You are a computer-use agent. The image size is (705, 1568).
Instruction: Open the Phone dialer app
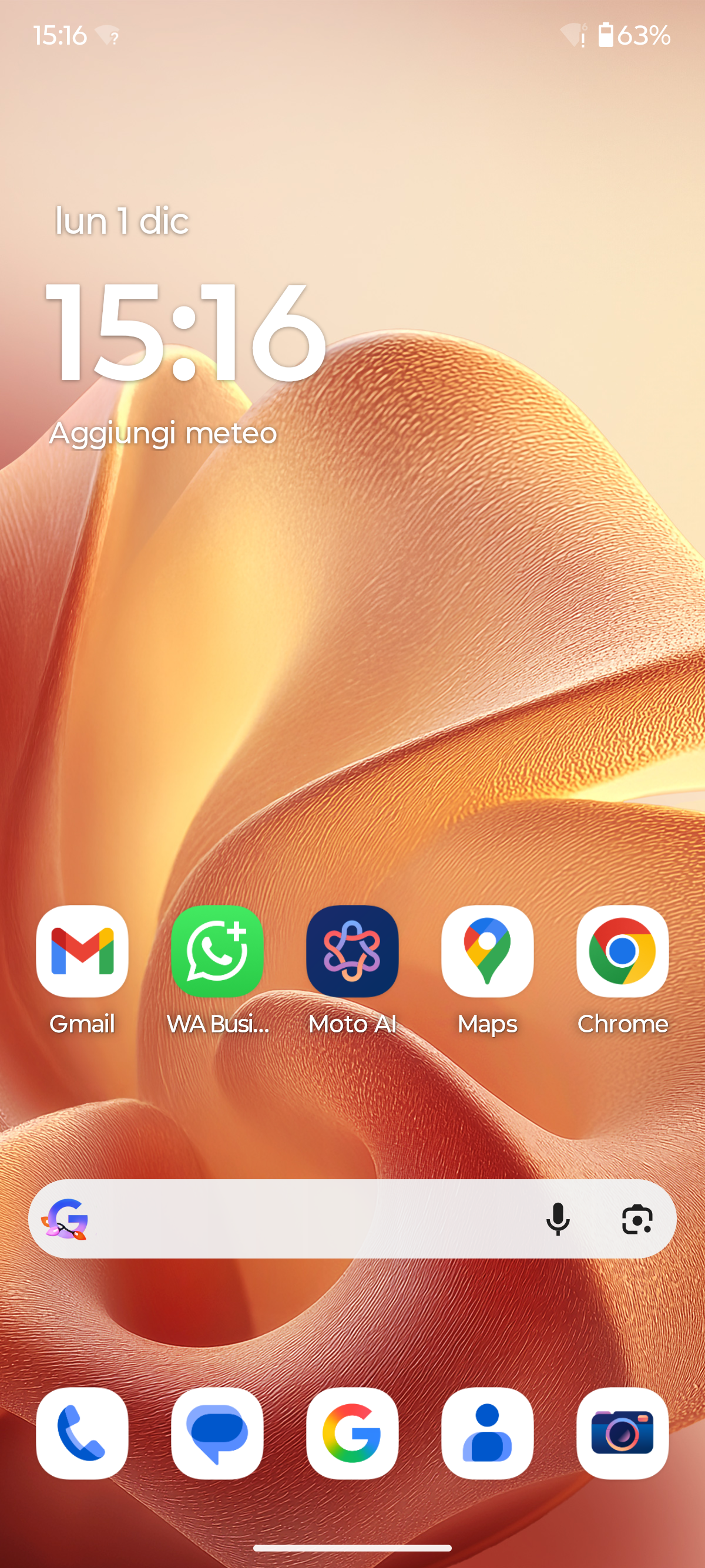[x=82, y=1434]
